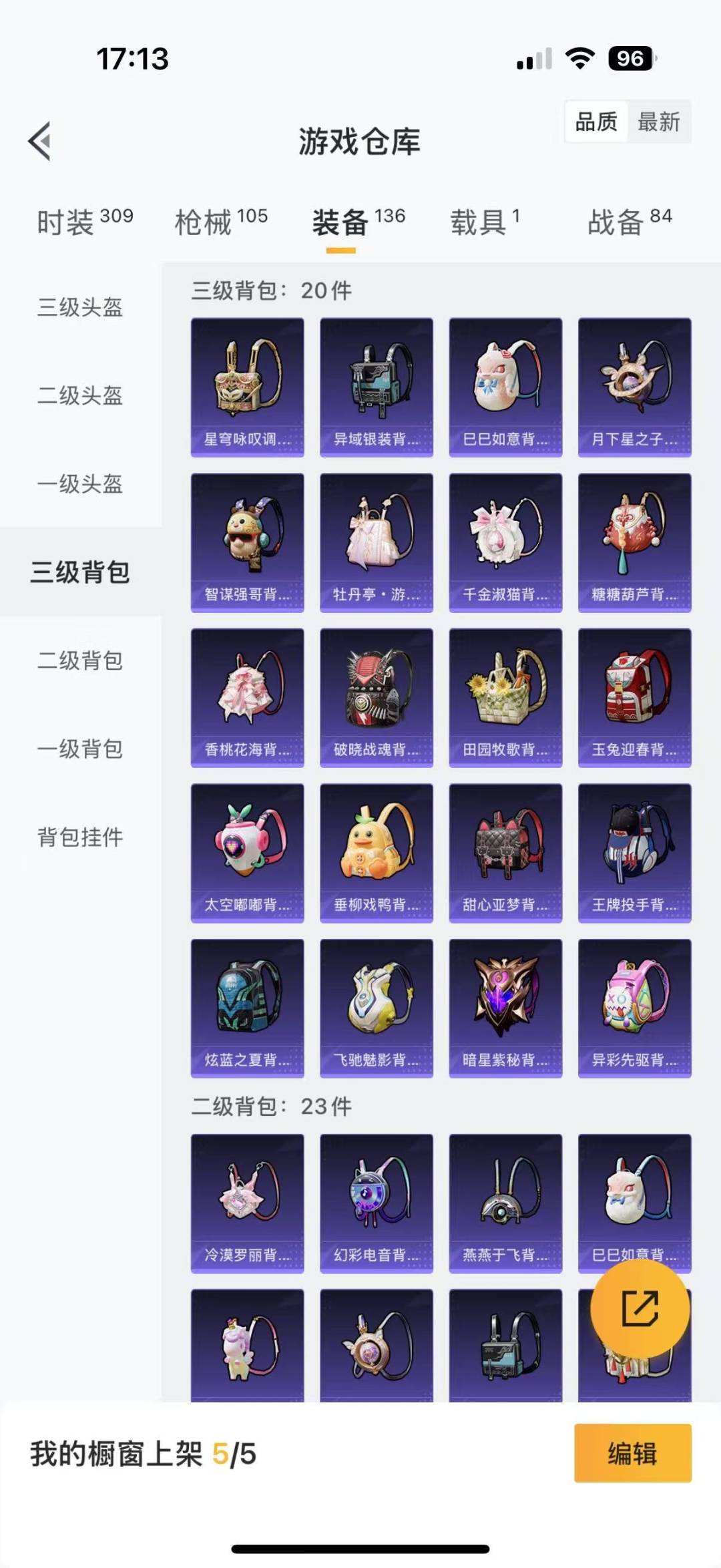Sort items by 品质
Viewport: 721px width, 1568px height.
[596, 122]
